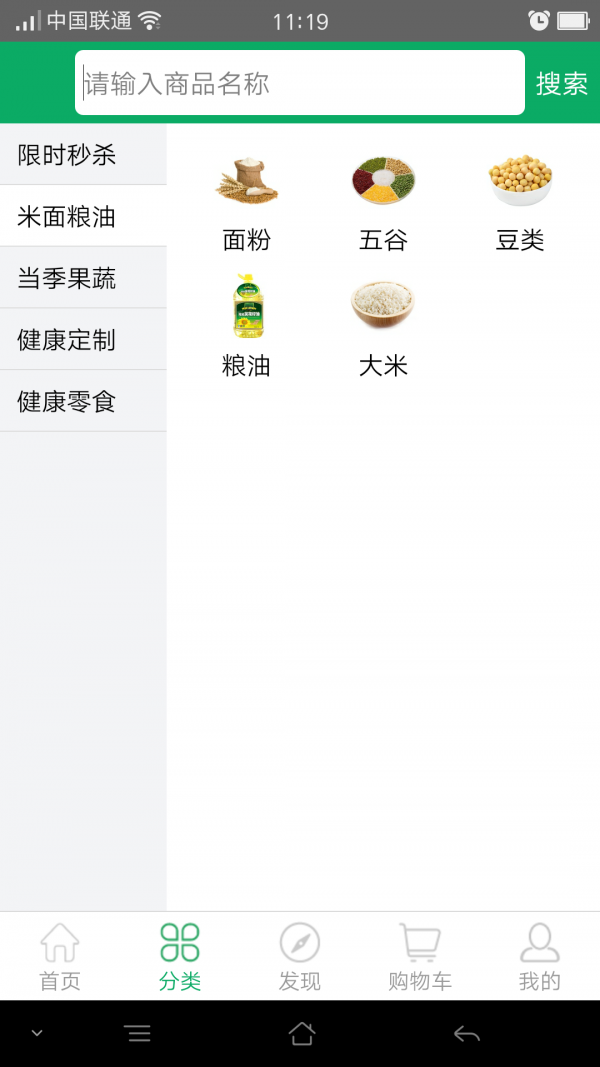Open the 健康定制 category

pyautogui.click(x=83, y=340)
